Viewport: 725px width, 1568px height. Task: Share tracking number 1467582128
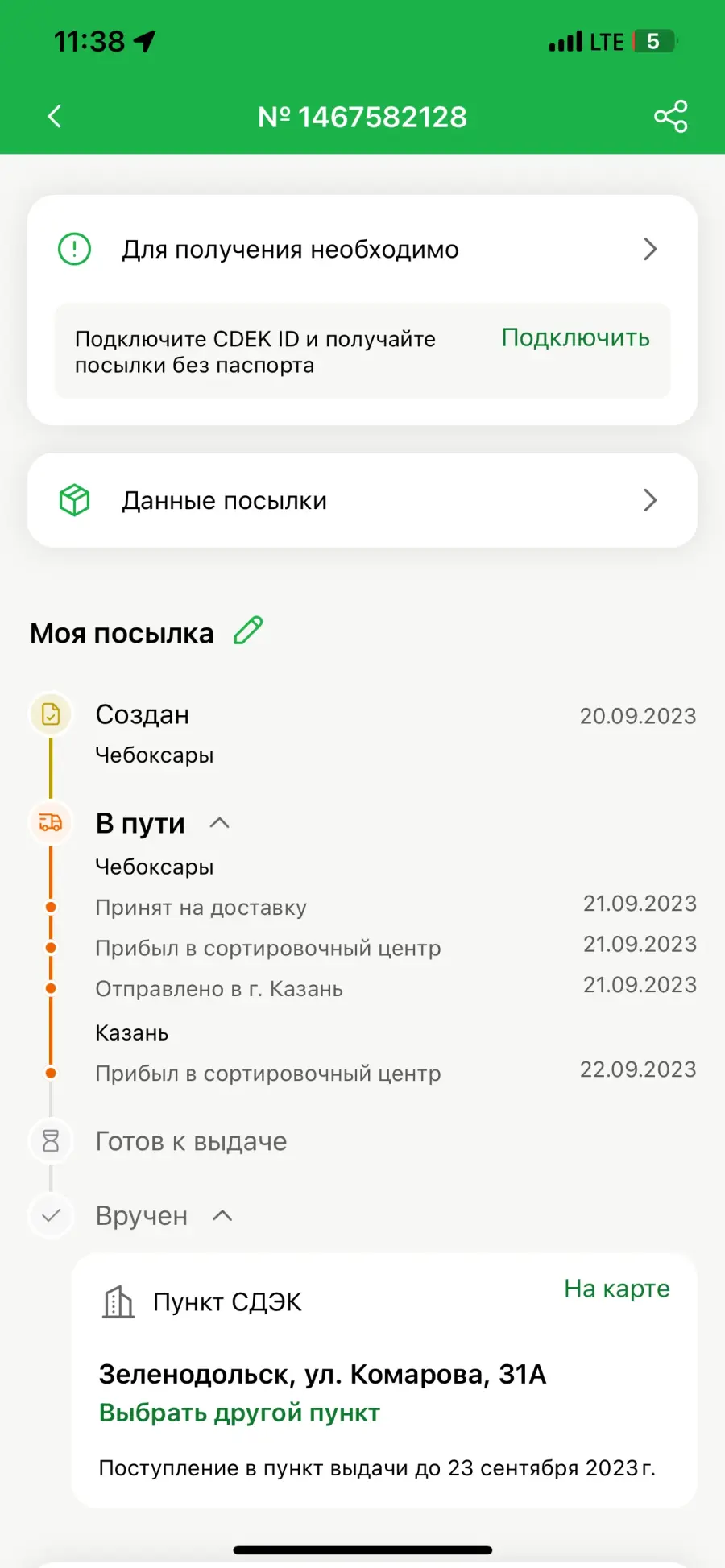tap(670, 117)
